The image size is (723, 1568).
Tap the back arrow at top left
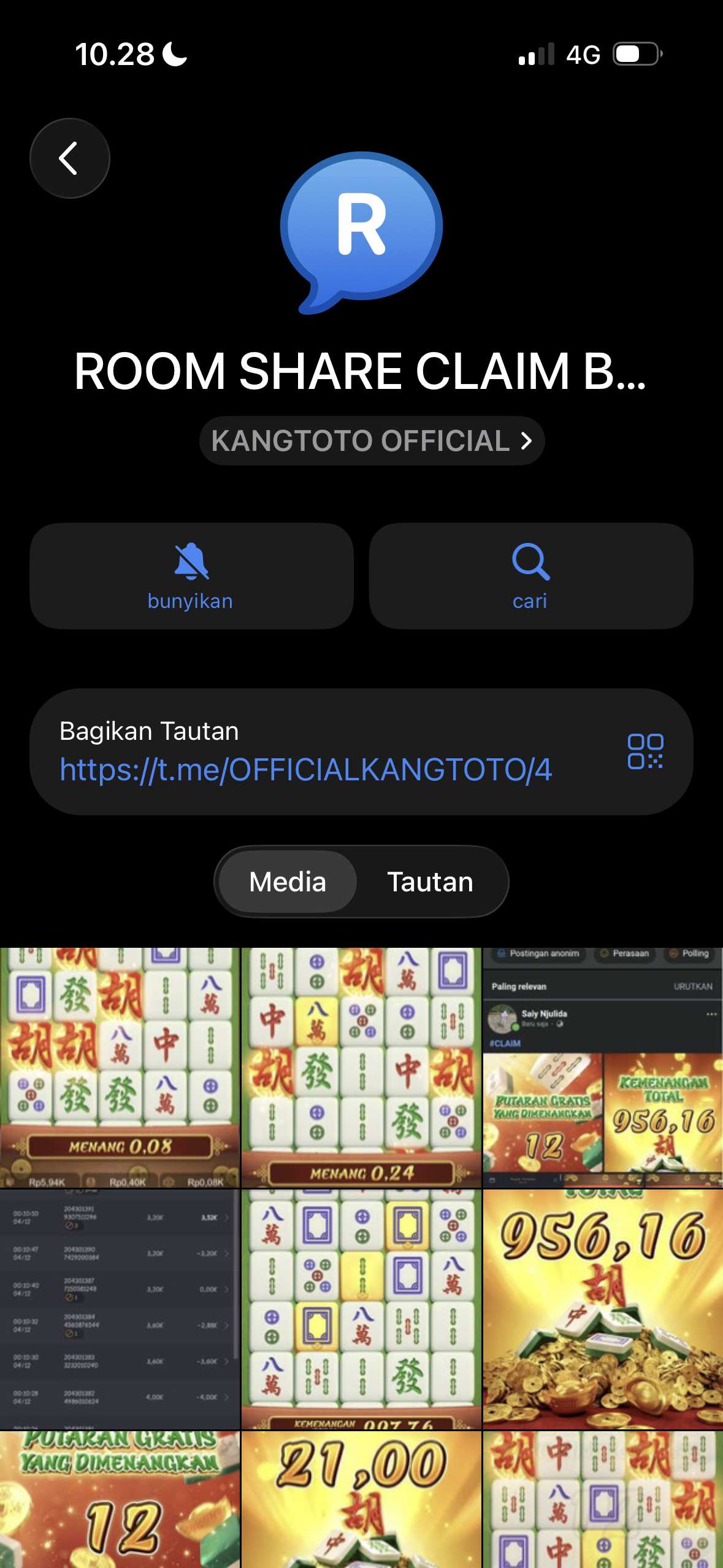pyautogui.click(x=69, y=158)
